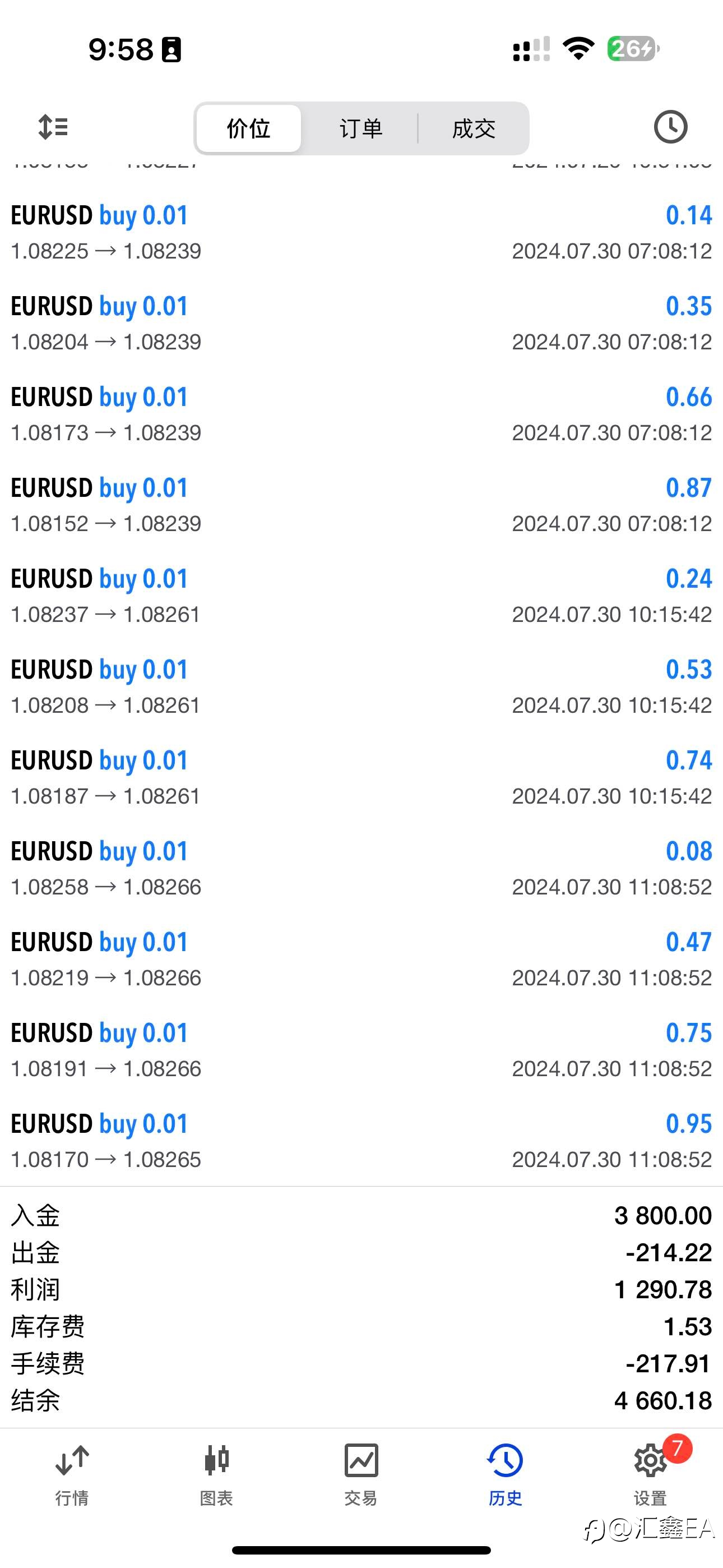This screenshot has height=1568, width=723.
Task: Expand the EURUSD trade with profit 0.87
Action: [x=361, y=505]
